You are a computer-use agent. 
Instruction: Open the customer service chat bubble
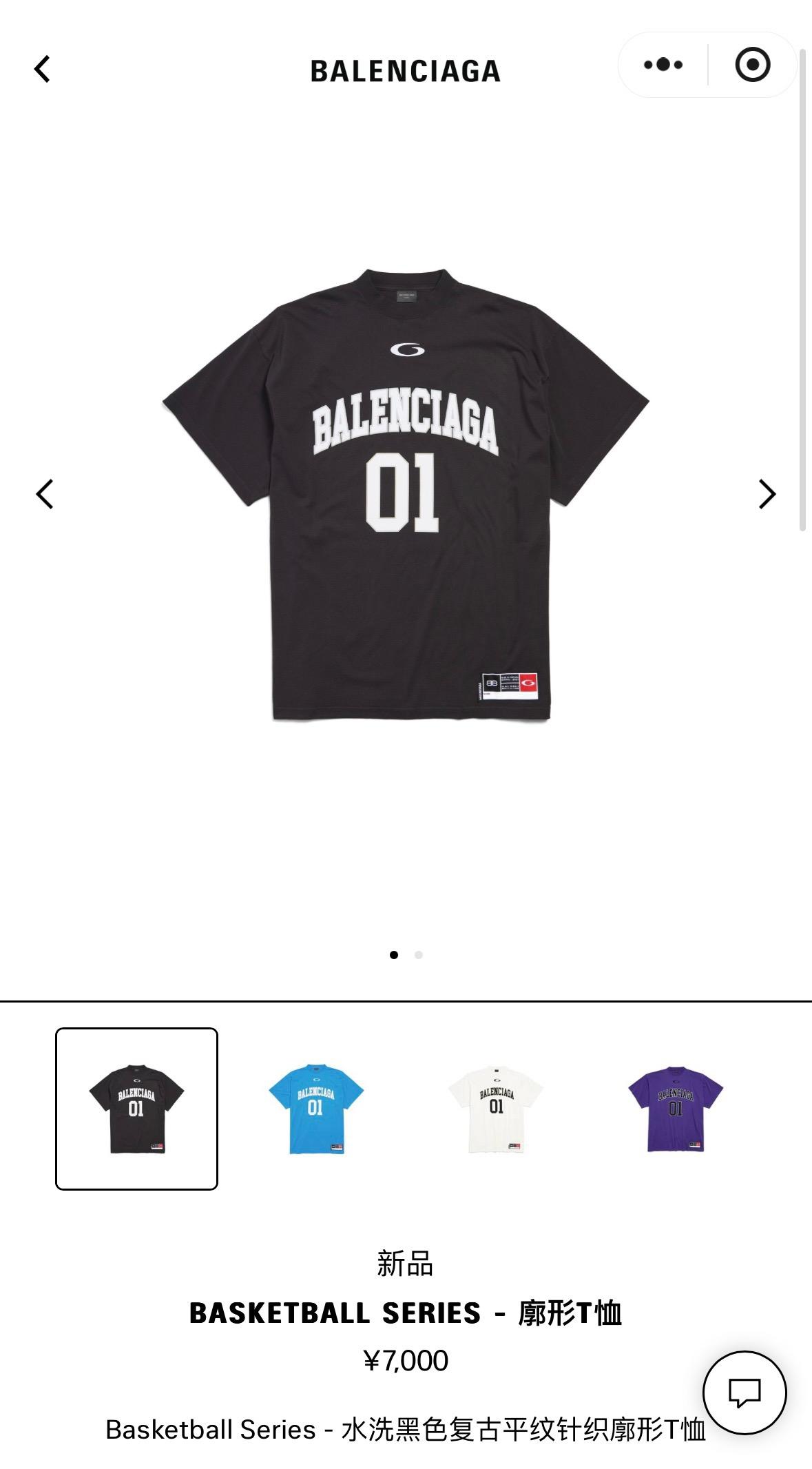[x=745, y=1393]
